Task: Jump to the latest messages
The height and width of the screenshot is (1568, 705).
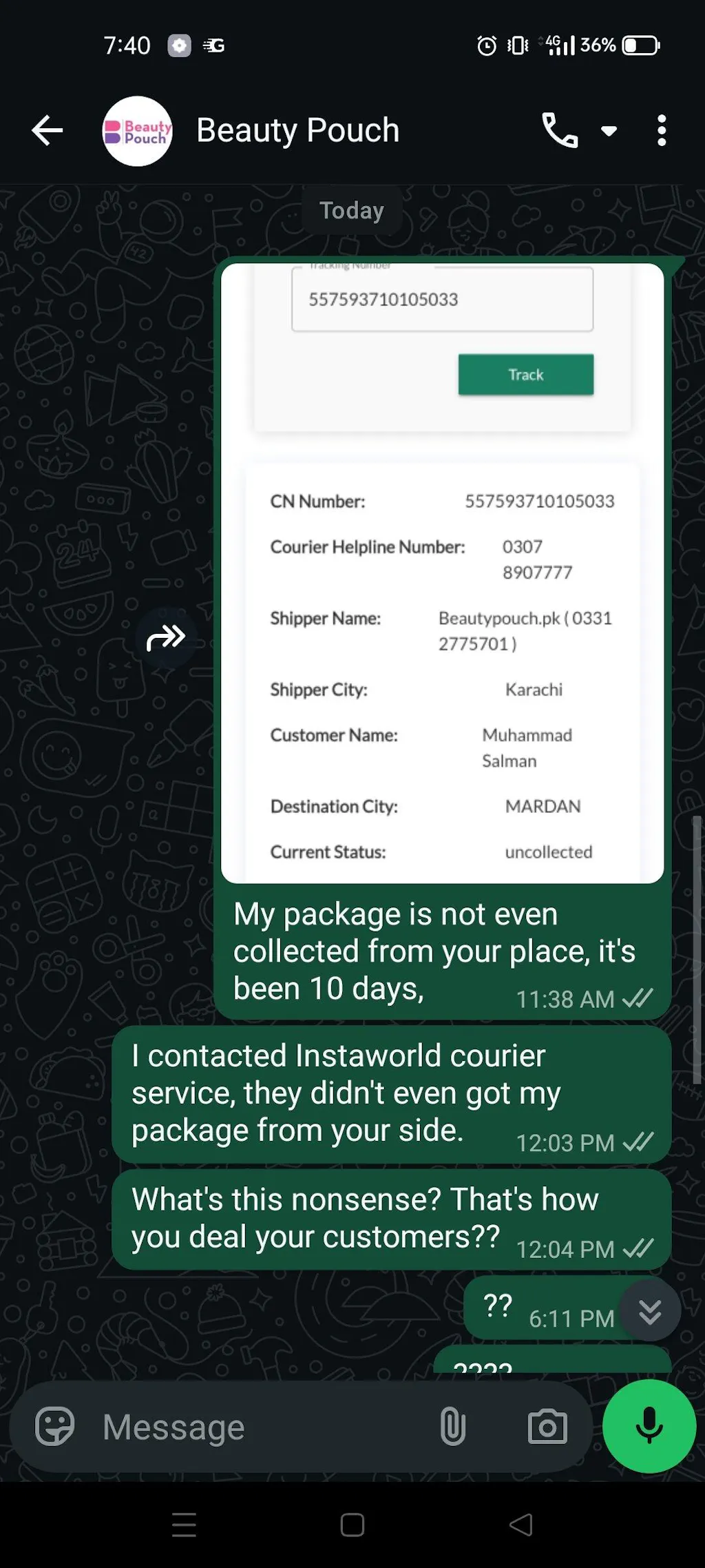Action: 650,1311
